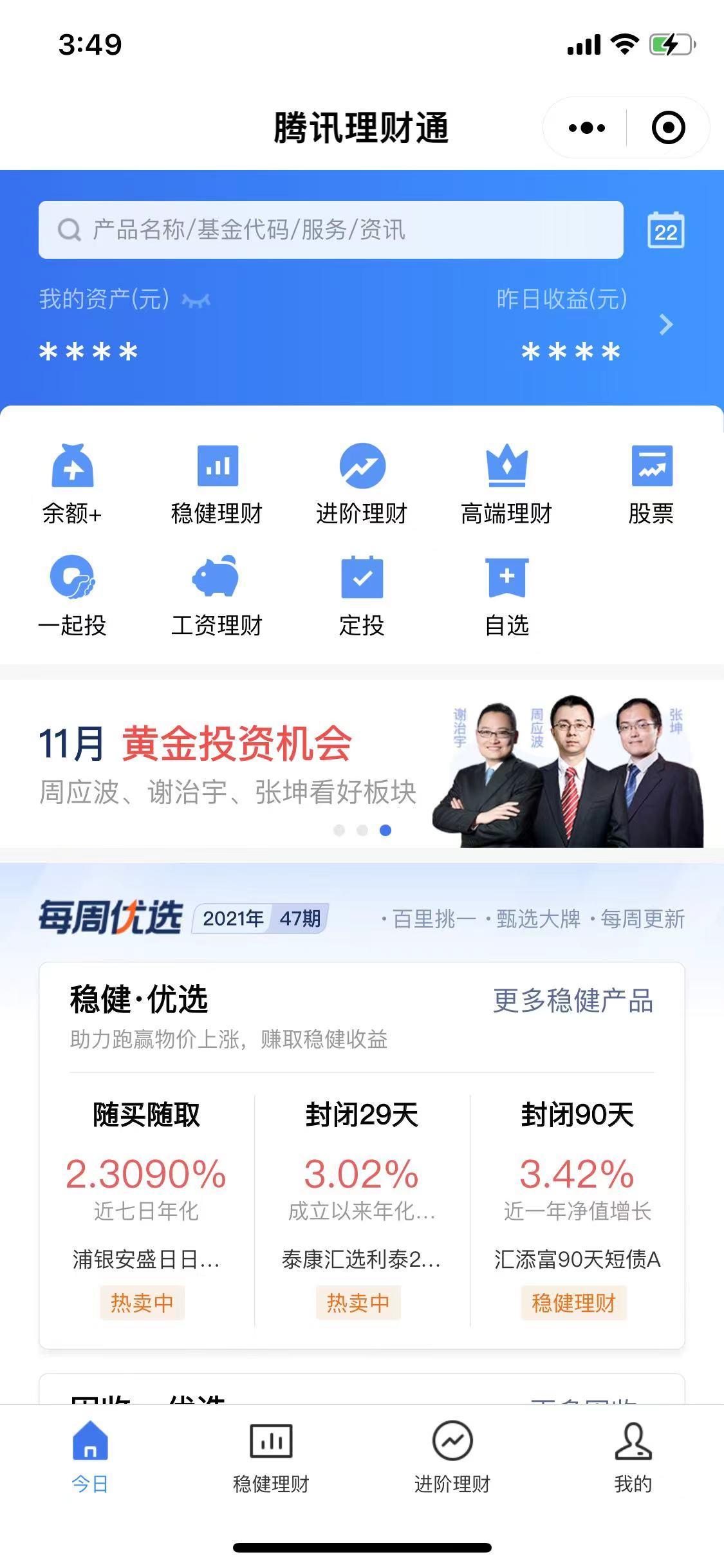Image resolution: width=724 pixels, height=1568 pixels.
Task: Tap the product name search box
Action: click(331, 230)
